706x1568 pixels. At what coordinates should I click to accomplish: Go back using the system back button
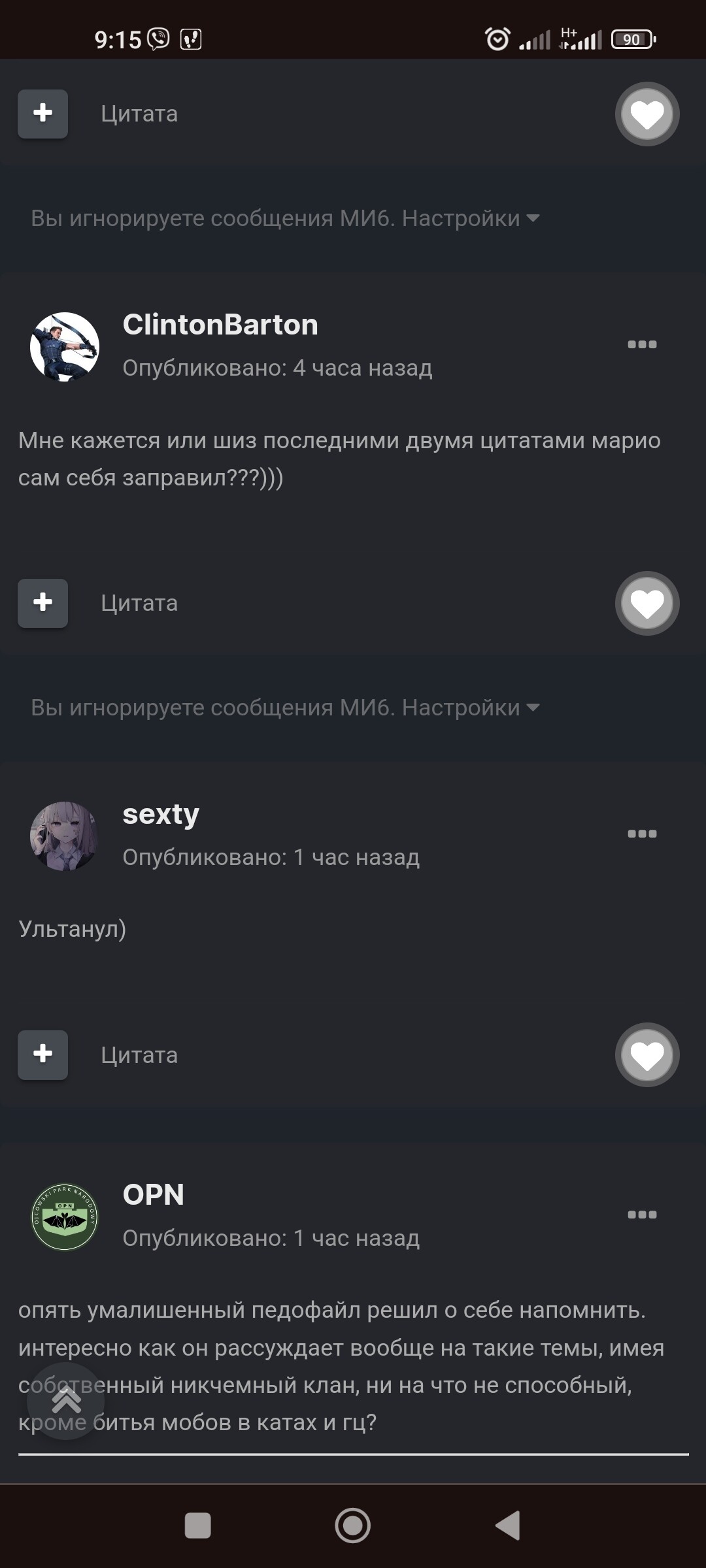point(508,1526)
